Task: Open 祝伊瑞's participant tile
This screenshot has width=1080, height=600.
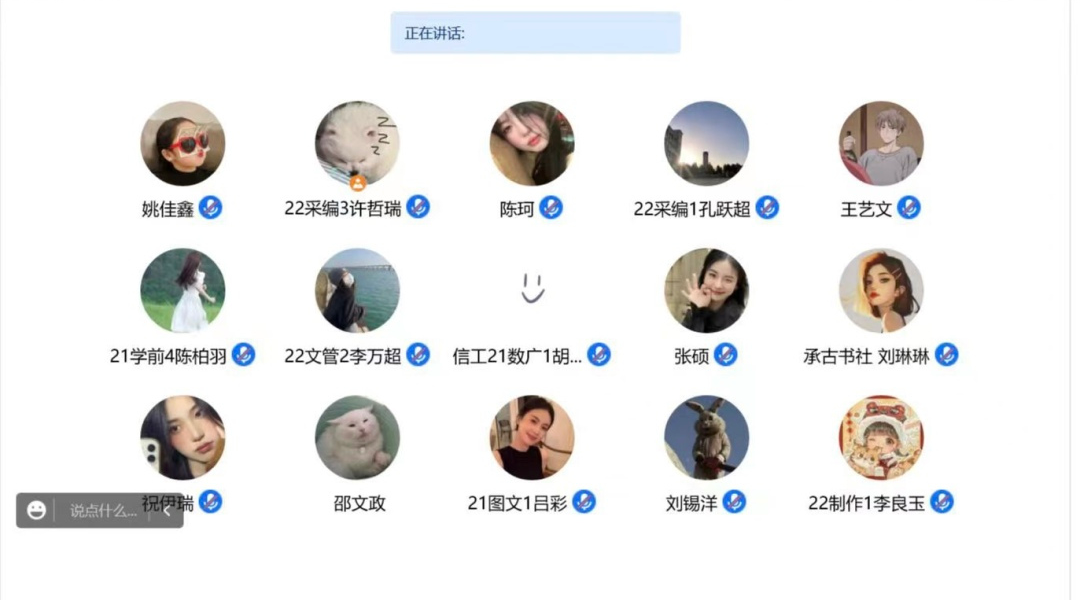Action: point(182,437)
